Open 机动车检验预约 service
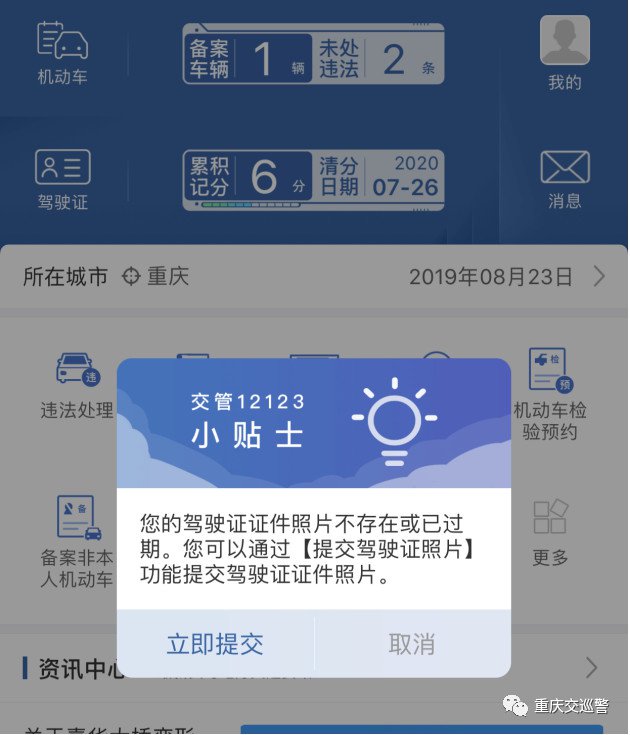Viewport: 630px width, 735px height. click(550, 393)
